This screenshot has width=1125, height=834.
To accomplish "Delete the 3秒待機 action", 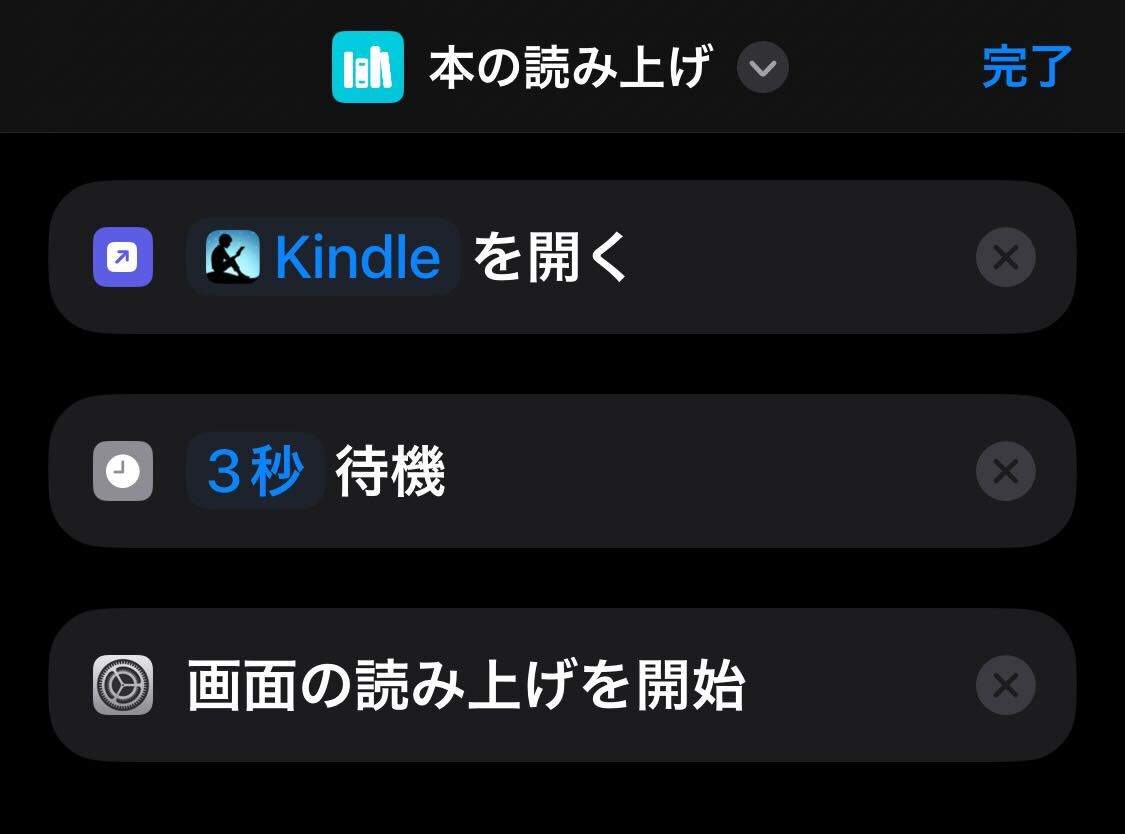I will [x=1005, y=471].
